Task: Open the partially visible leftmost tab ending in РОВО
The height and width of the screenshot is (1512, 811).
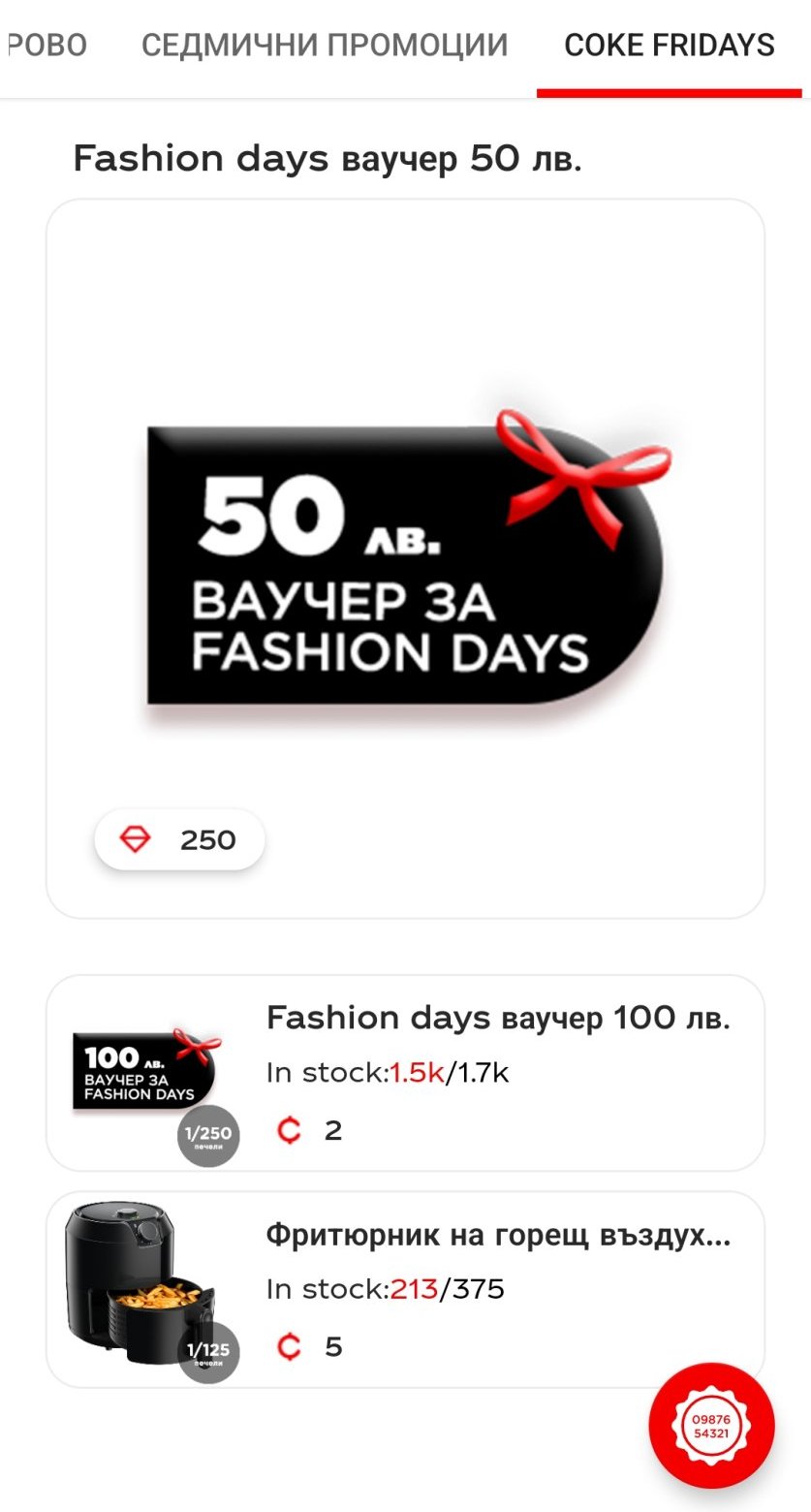Action: pos(47,46)
